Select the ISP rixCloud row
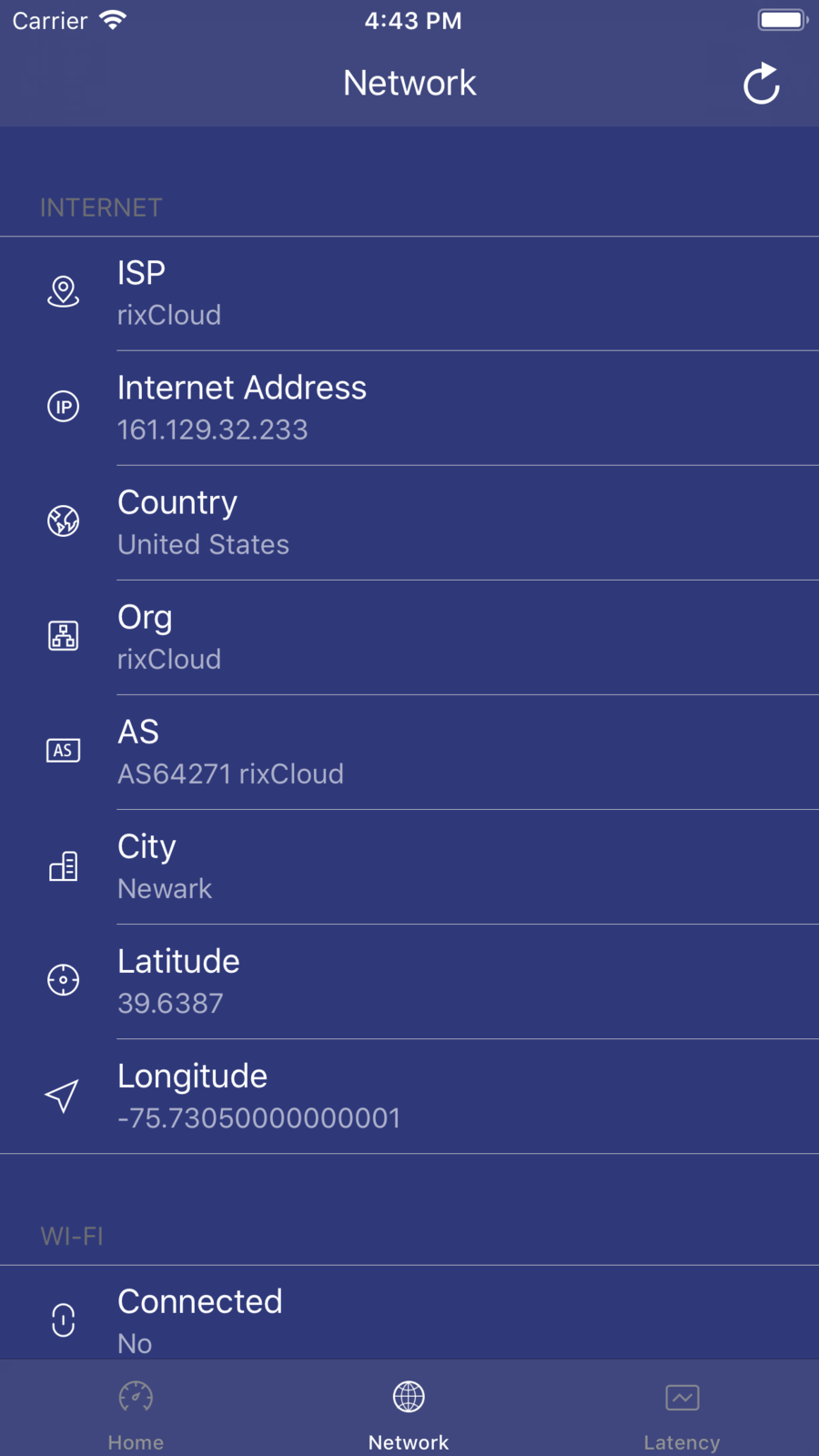Image resolution: width=819 pixels, height=1456 pixels. pyautogui.click(x=409, y=294)
